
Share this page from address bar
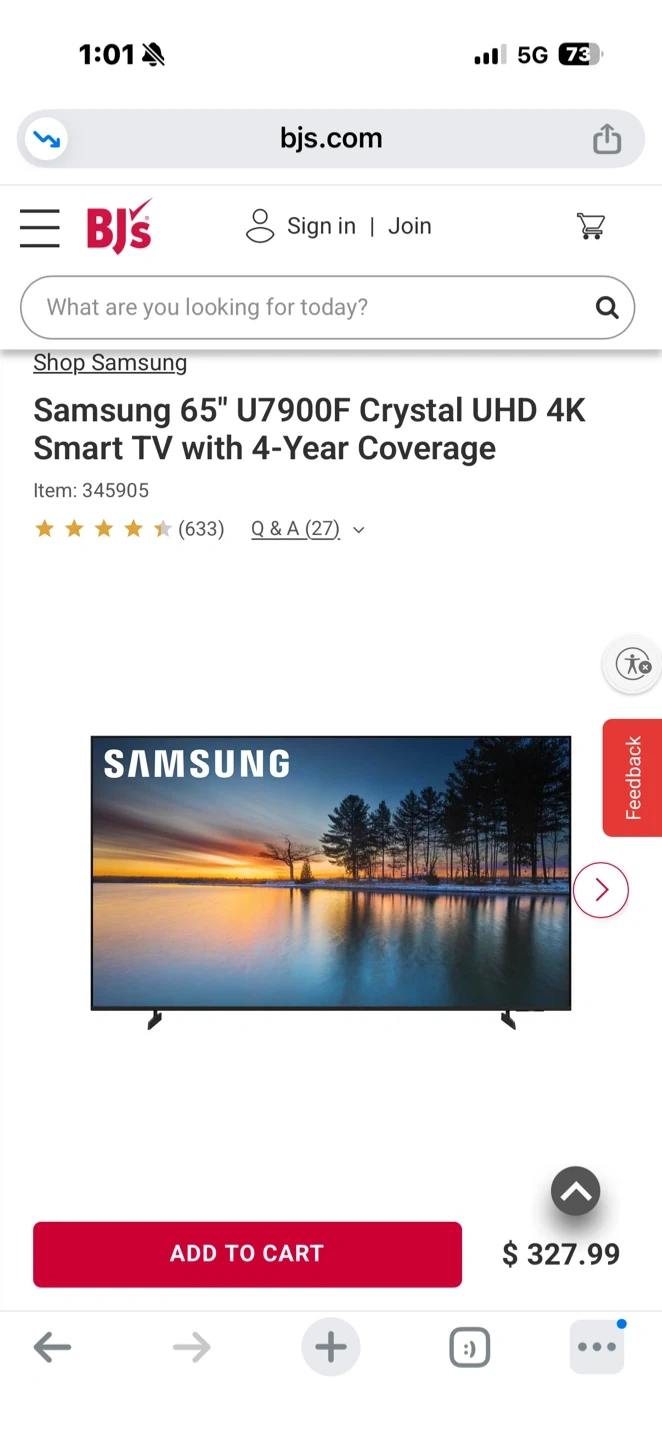[x=607, y=139]
